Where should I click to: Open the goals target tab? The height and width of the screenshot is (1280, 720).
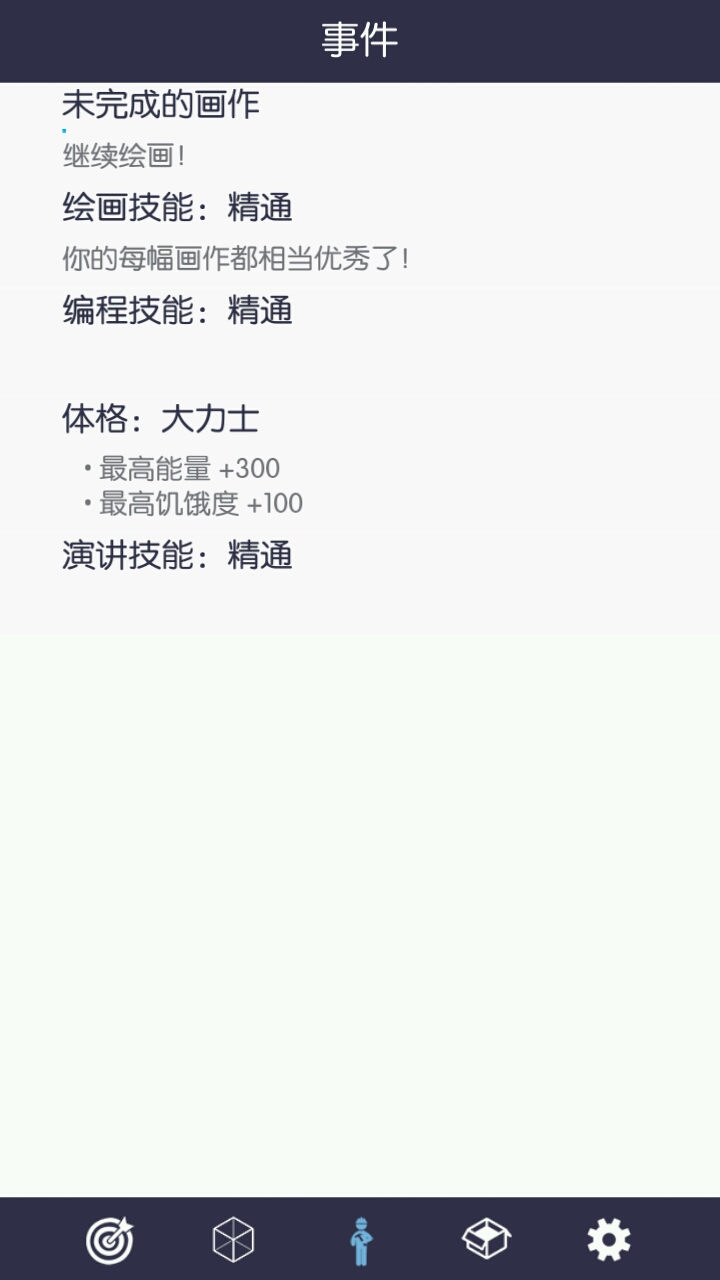pyautogui.click(x=109, y=1241)
